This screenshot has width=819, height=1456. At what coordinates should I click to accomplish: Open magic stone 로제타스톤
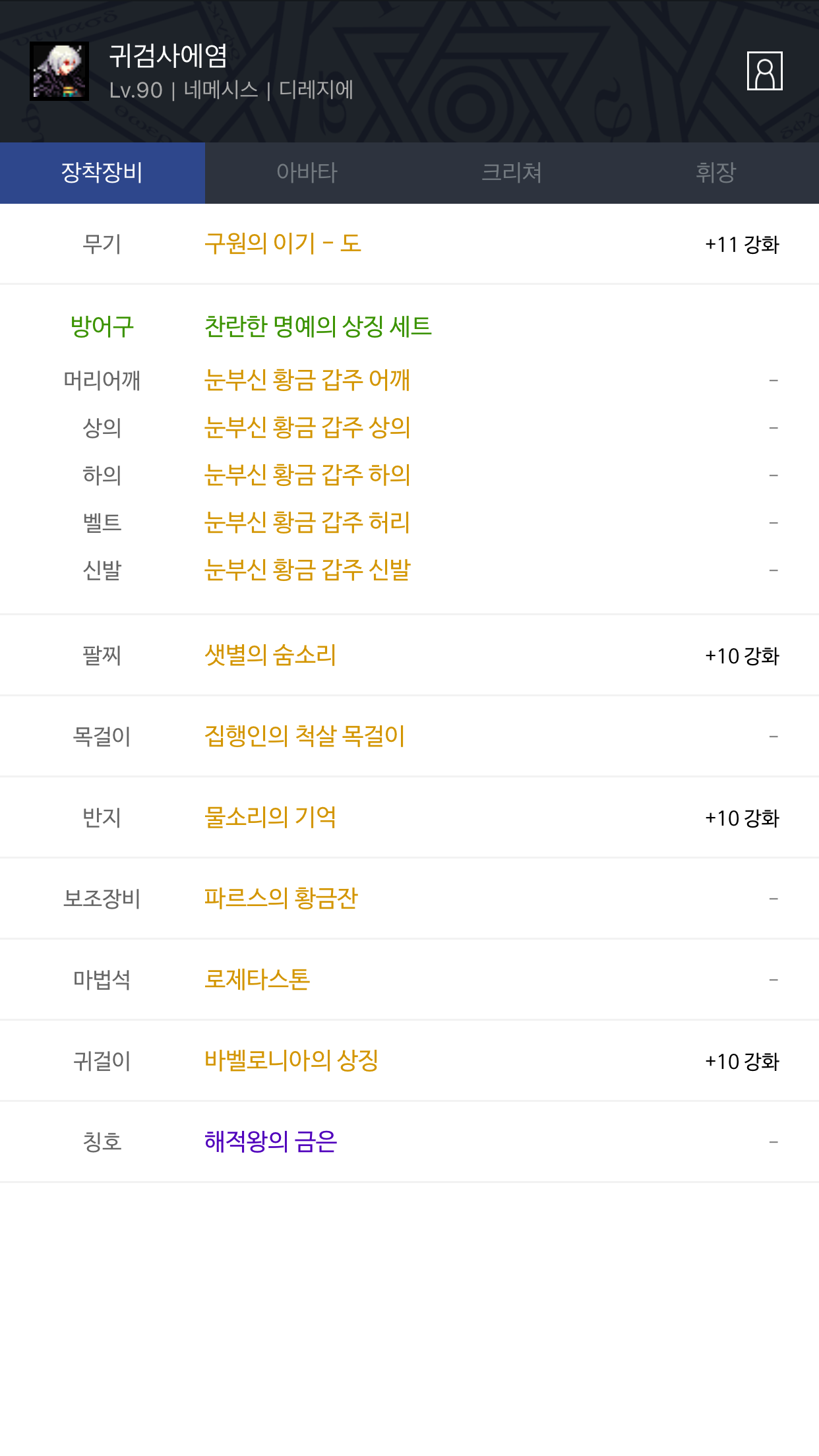[257, 979]
